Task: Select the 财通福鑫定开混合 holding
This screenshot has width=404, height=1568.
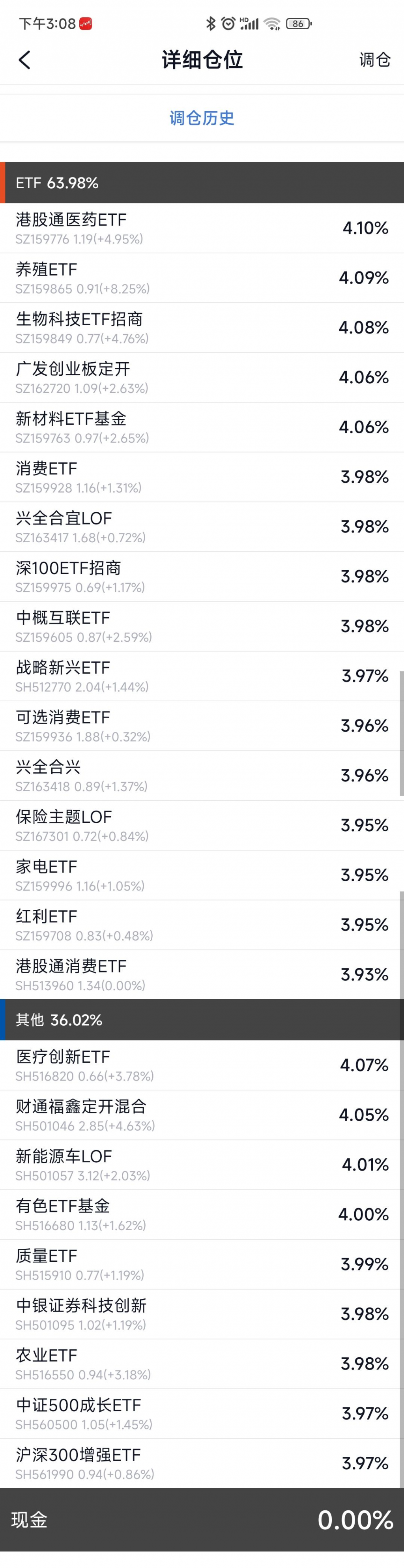Action: pos(201,1115)
